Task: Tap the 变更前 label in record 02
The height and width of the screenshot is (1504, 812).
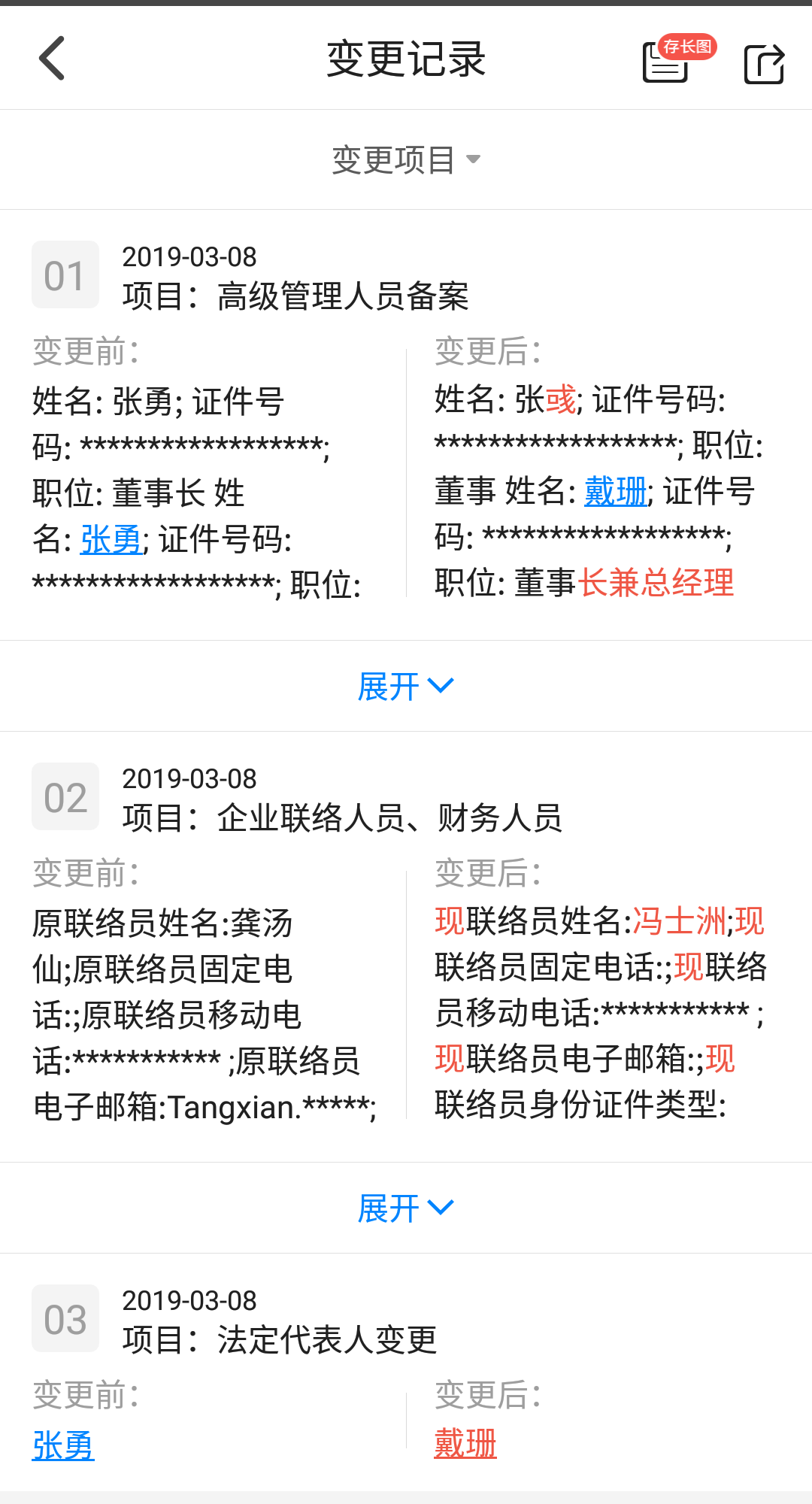Action: 85,872
